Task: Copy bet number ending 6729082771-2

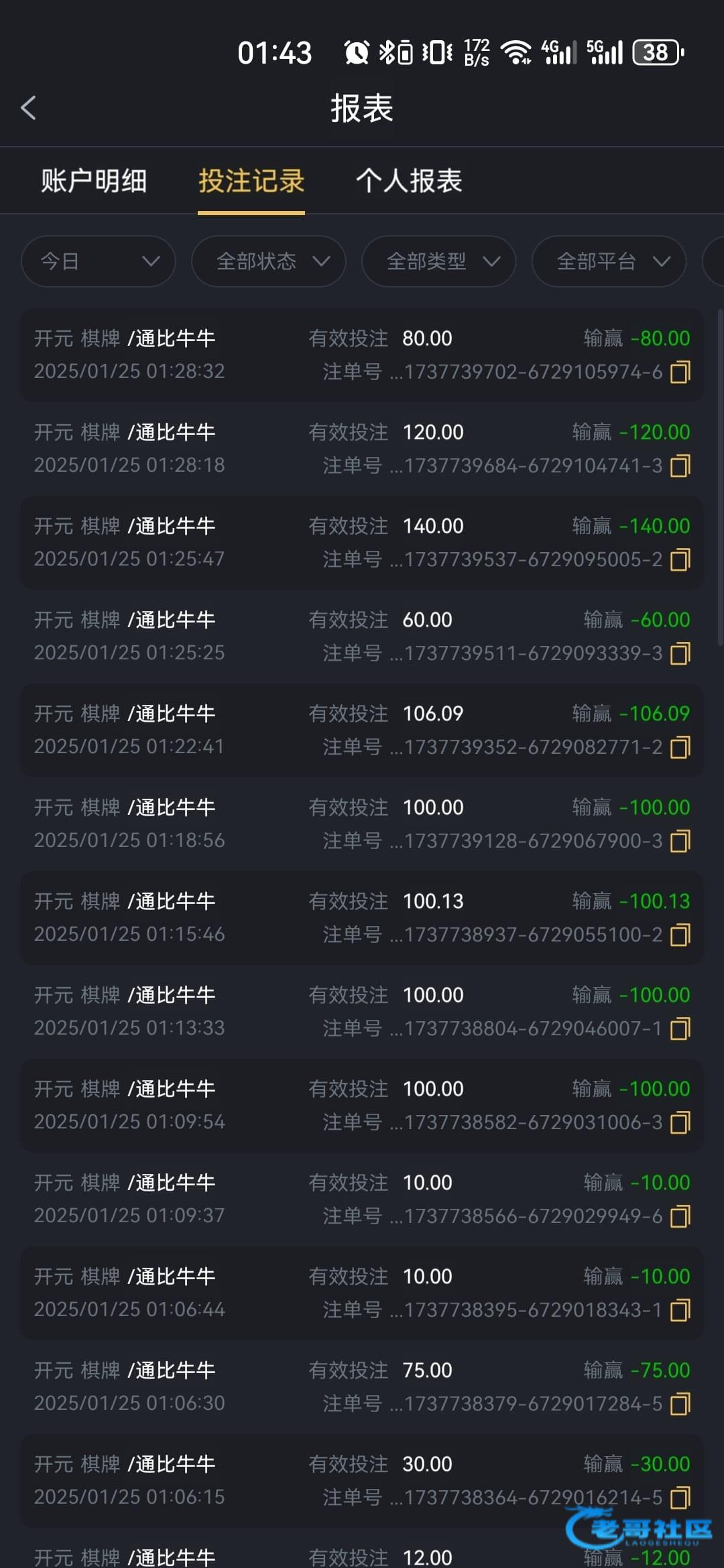Action: coord(680,747)
